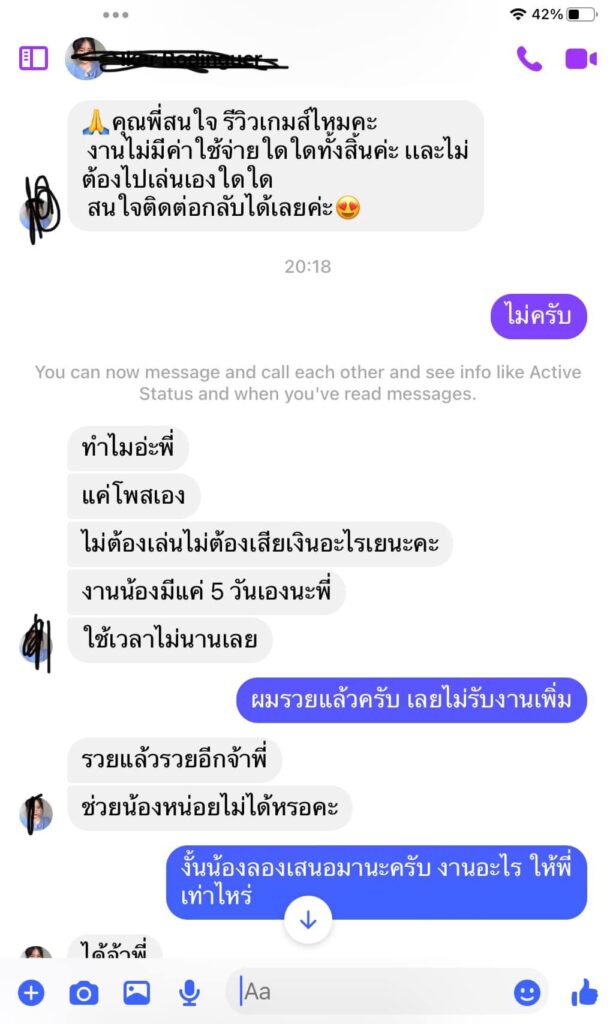Open more options plus icon

coord(31,992)
